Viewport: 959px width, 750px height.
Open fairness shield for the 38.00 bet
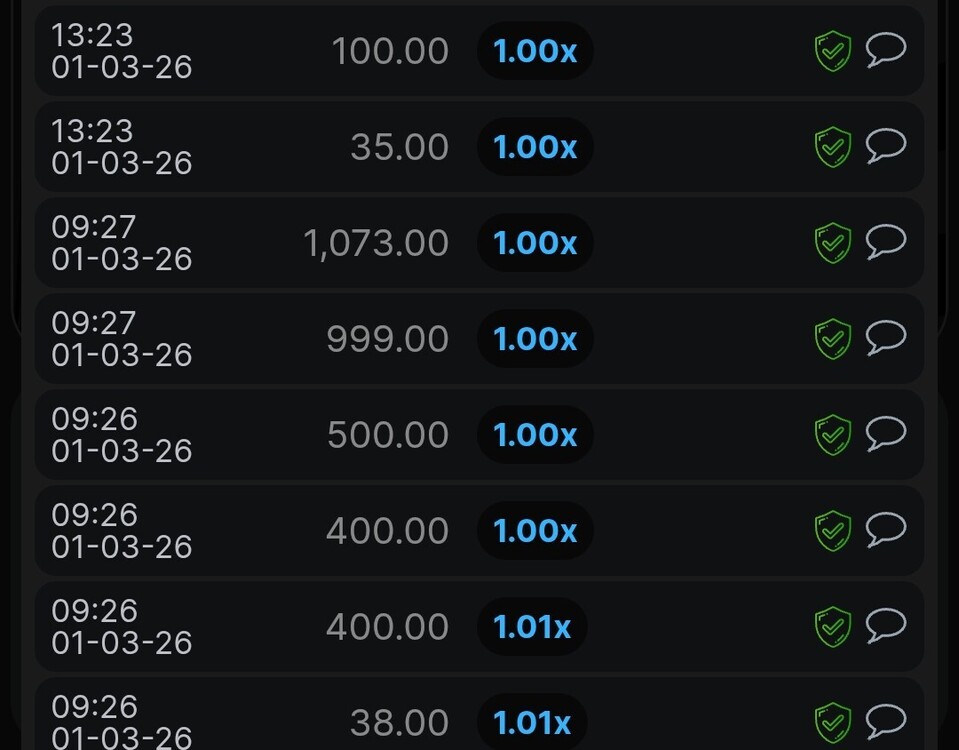(x=832, y=722)
